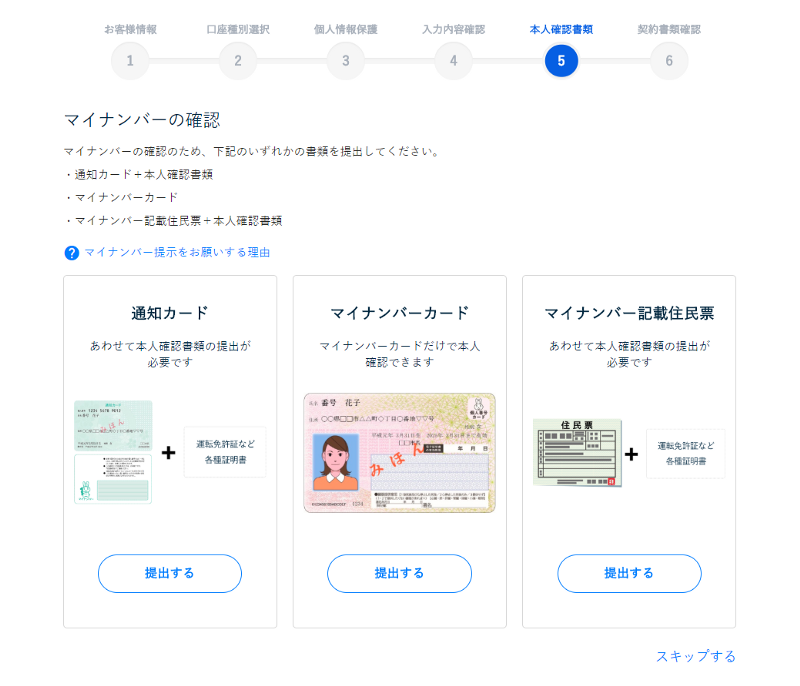Image resolution: width=800 pixels, height=686 pixels.
Task: Submit using マイナンバーカード
Action: 399,573
